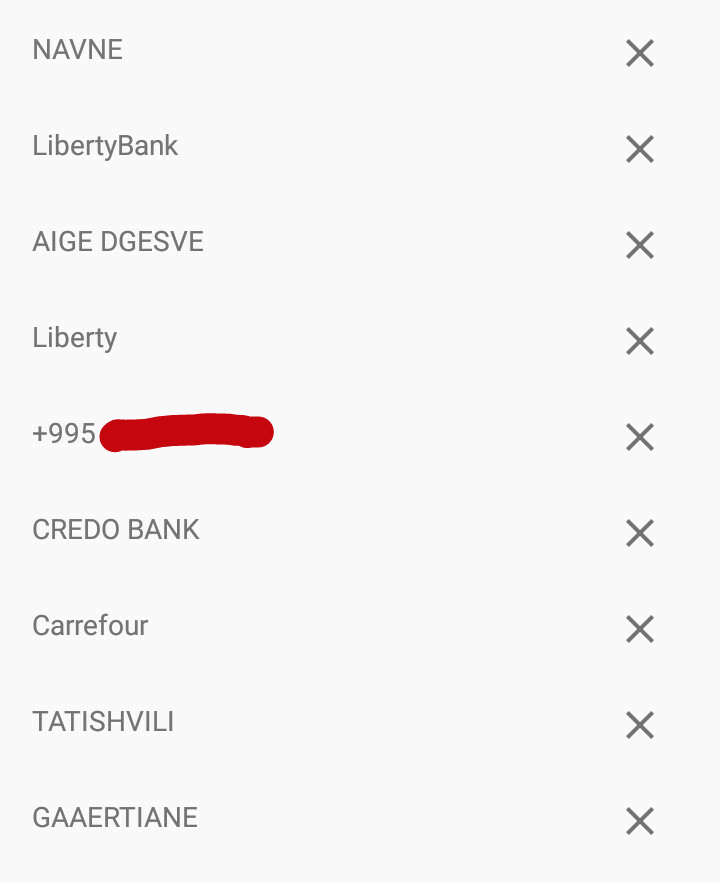This screenshot has height=883, width=720.
Task: Delete CREDO BANK from the list
Action: [639, 534]
